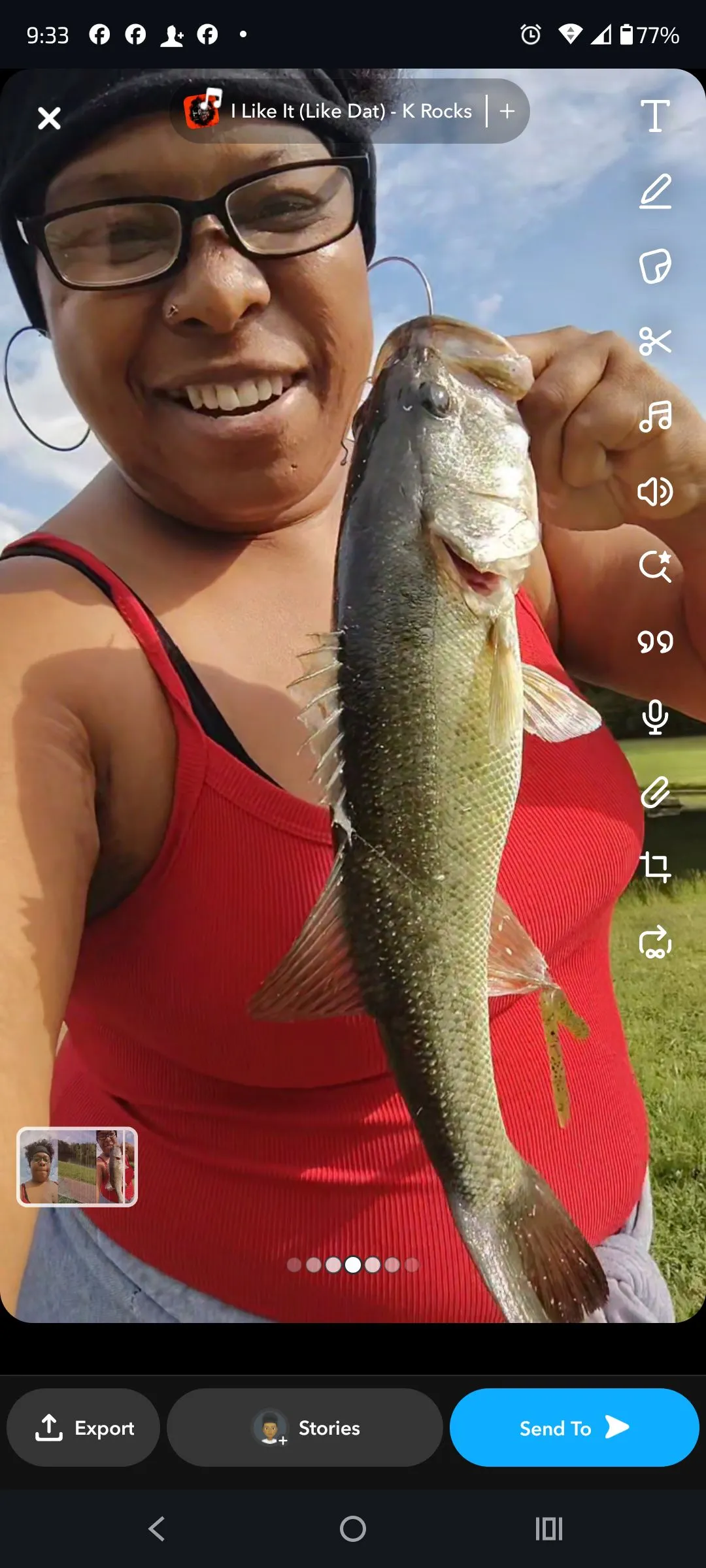Switch to the Stories posting option
The height and width of the screenshot is (1568, 706).
[305, 1428]
